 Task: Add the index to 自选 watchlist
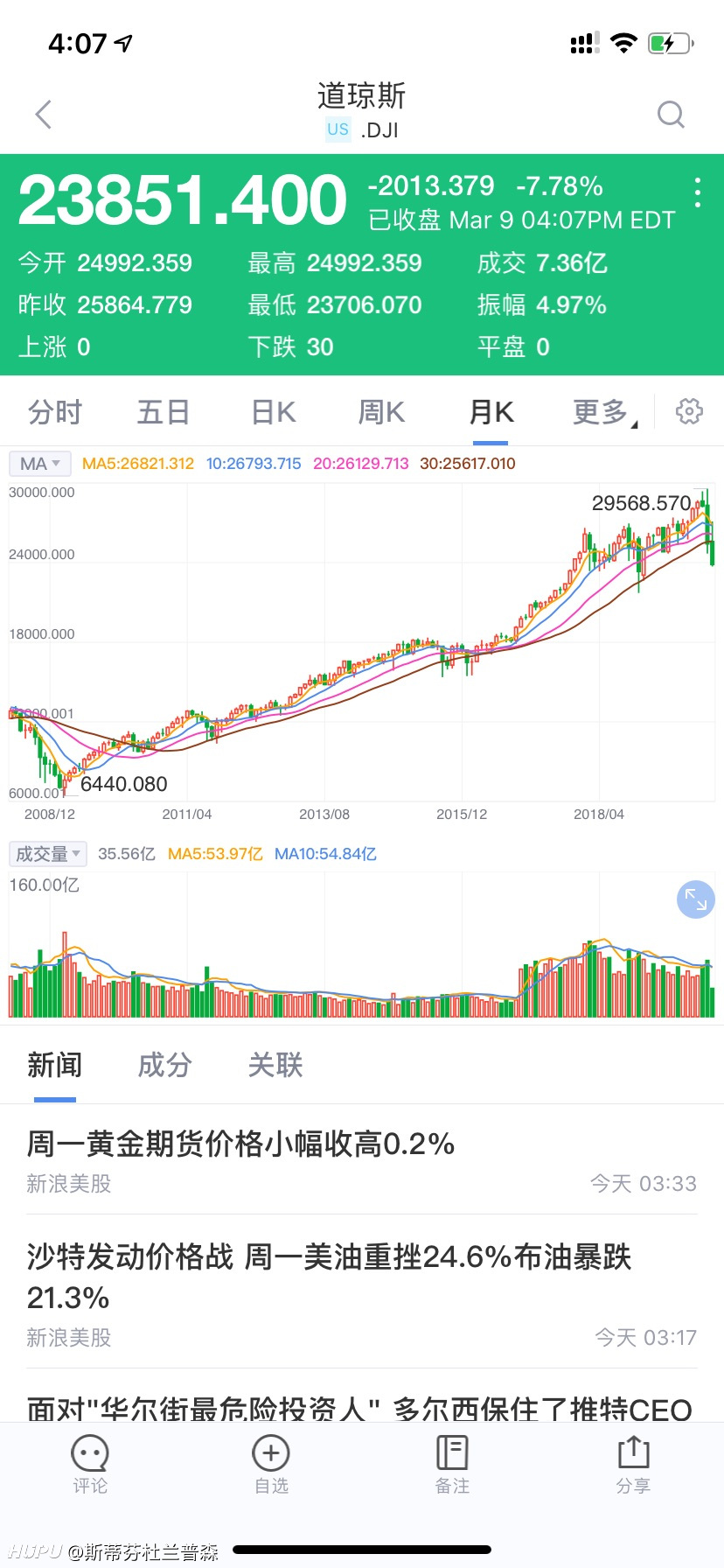pyautogui.click(x=271, y=1464)
